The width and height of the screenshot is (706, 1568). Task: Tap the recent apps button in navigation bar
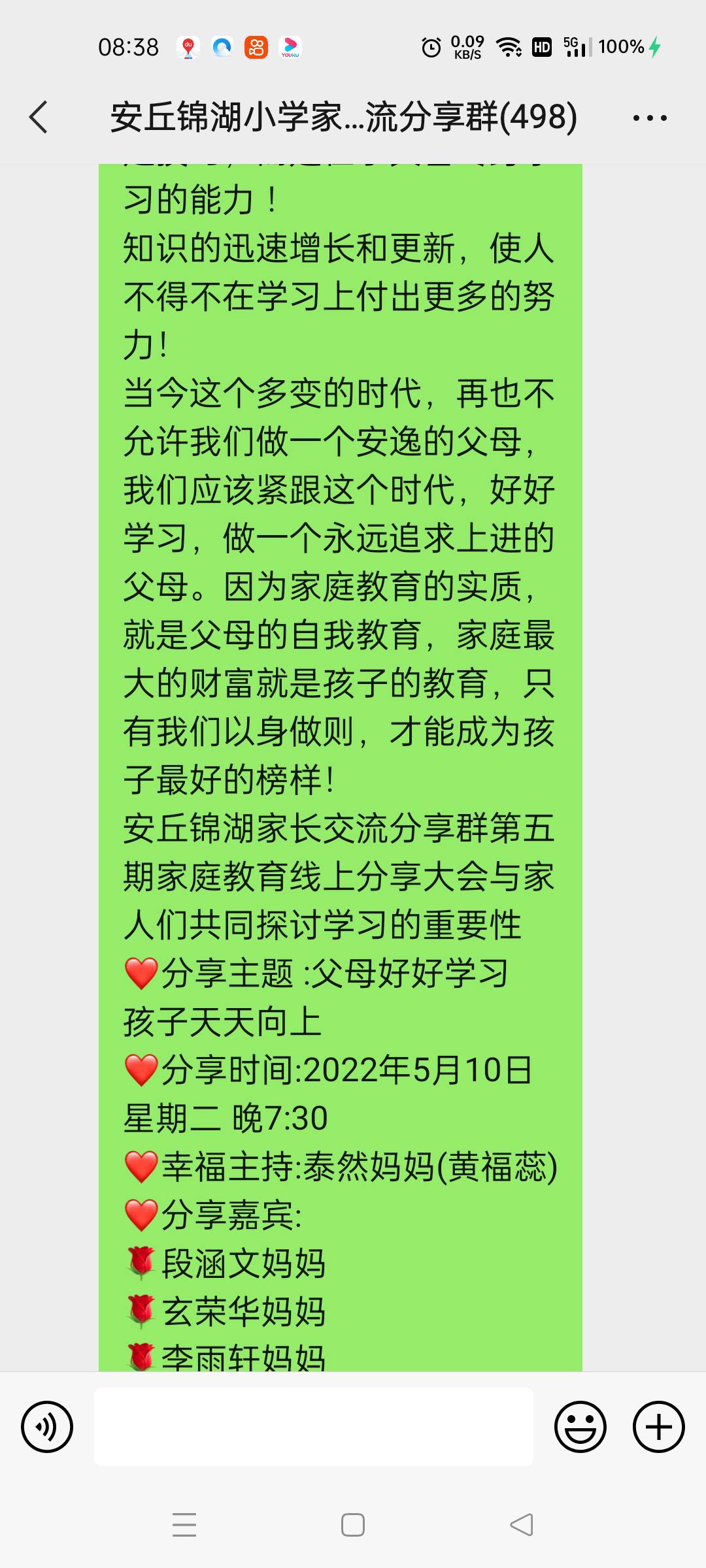pos(185,1526)
